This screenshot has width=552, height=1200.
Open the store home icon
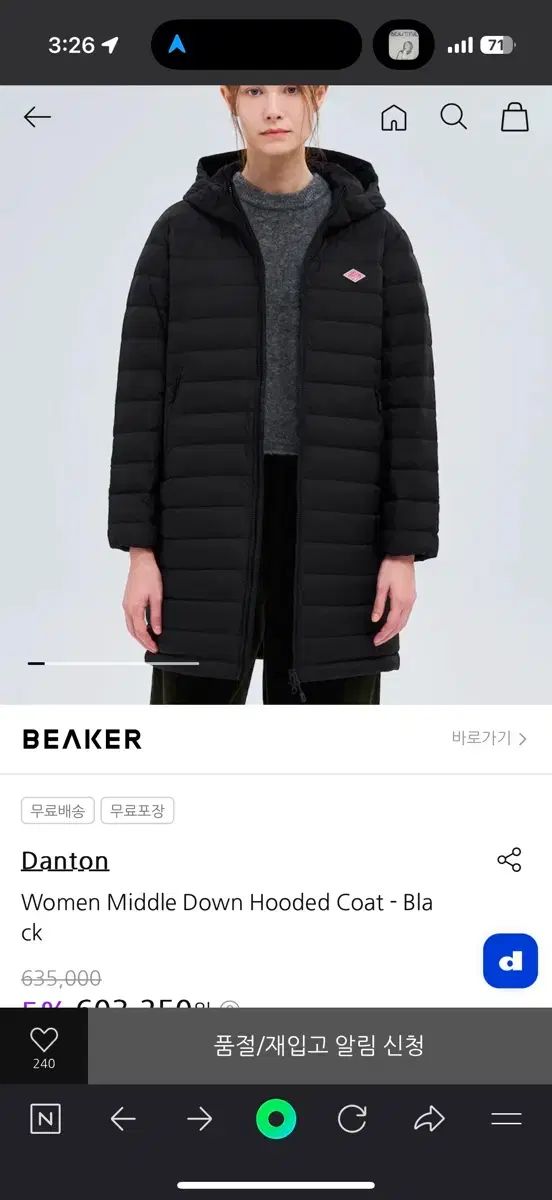click(x=394, y=117)
